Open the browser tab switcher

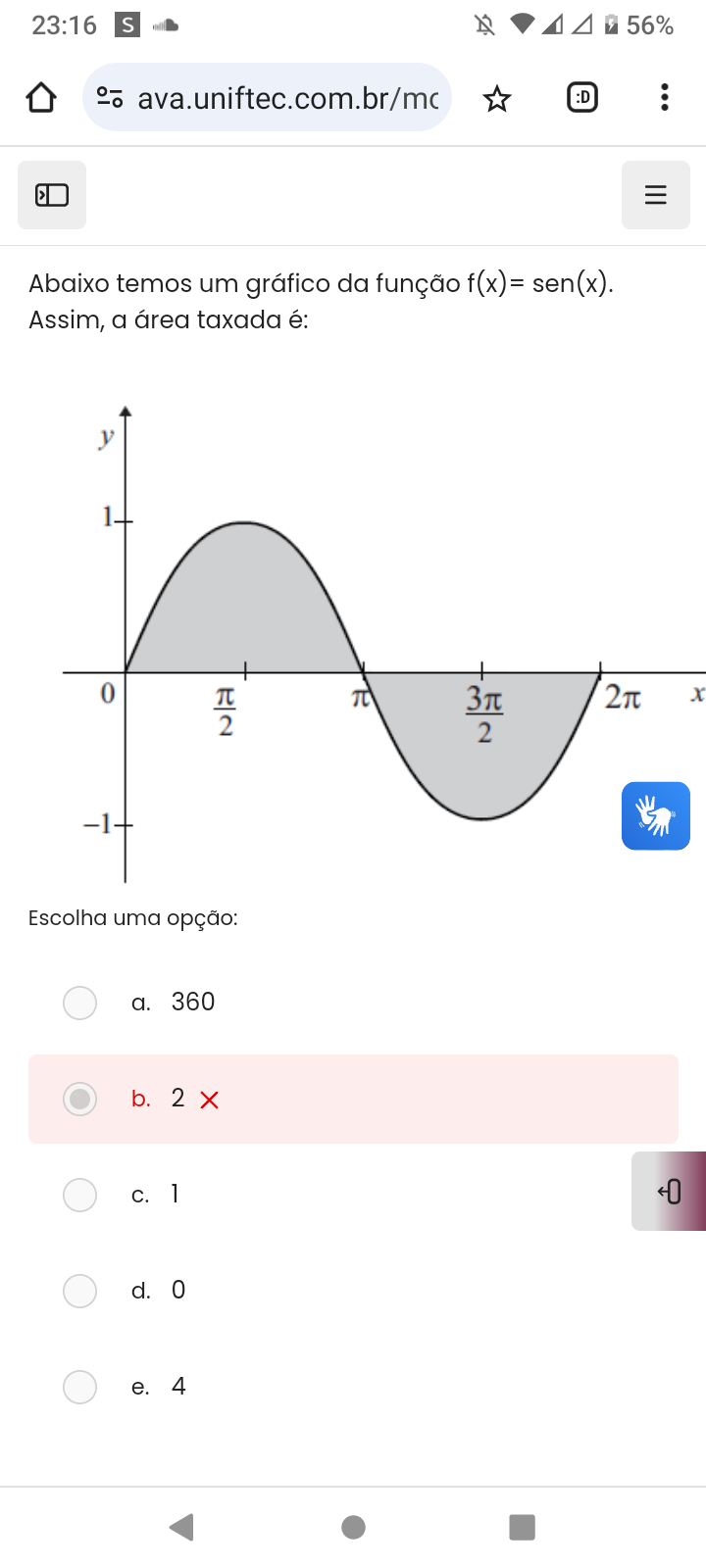pyautogui.click(x=582, y=98)
